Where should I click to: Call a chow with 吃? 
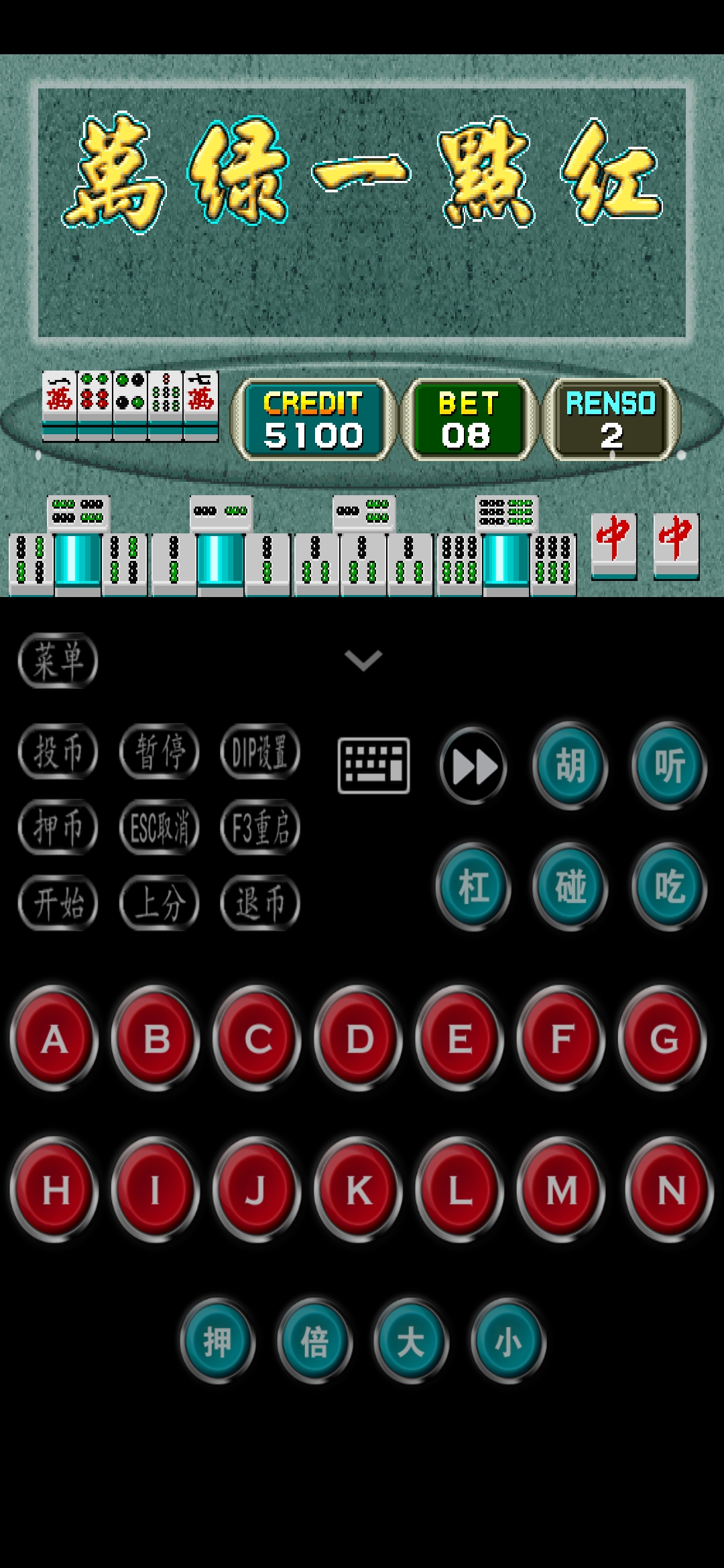point(669,887)
